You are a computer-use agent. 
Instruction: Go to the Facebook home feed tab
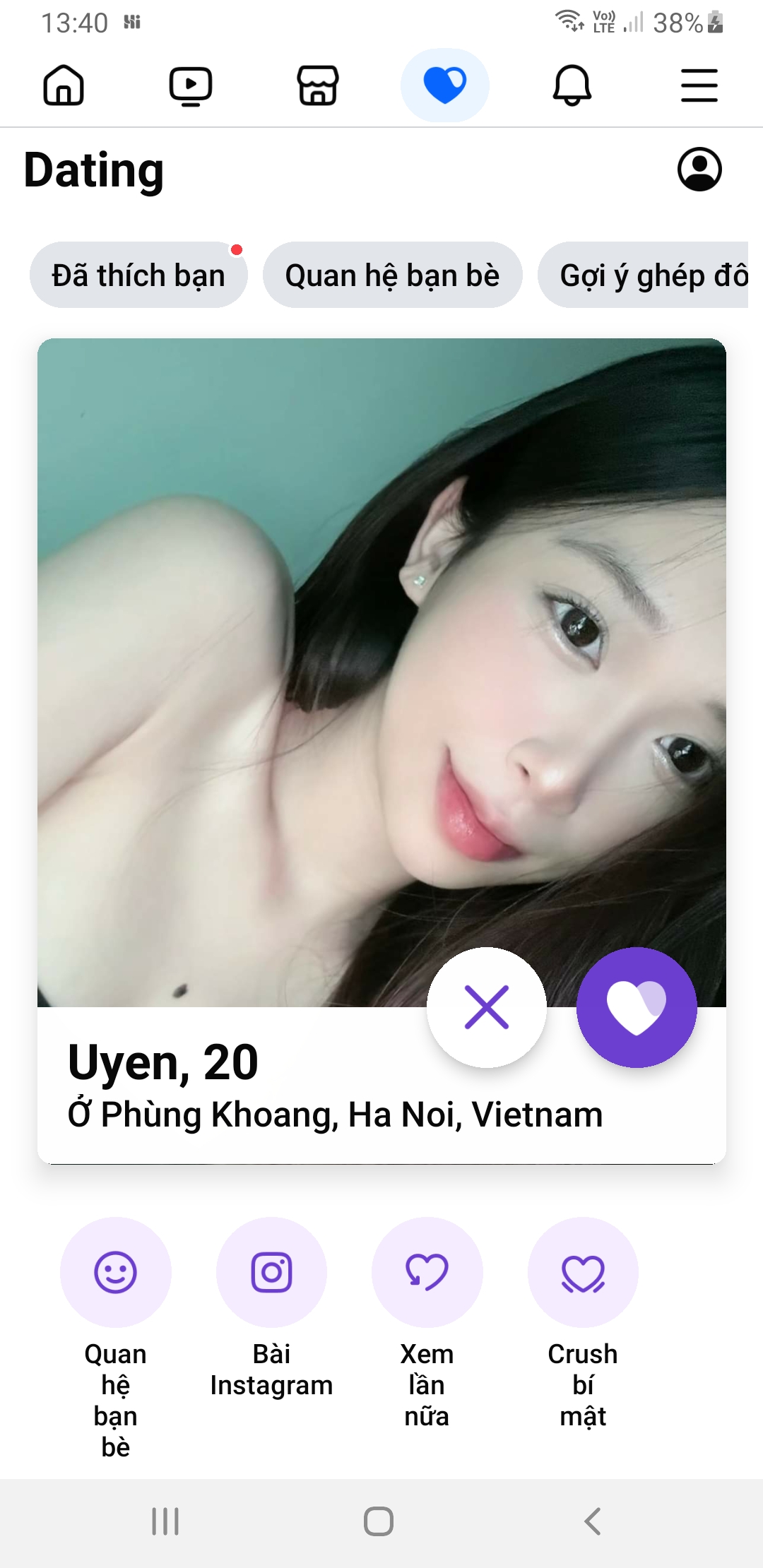[x=64, y=85]
